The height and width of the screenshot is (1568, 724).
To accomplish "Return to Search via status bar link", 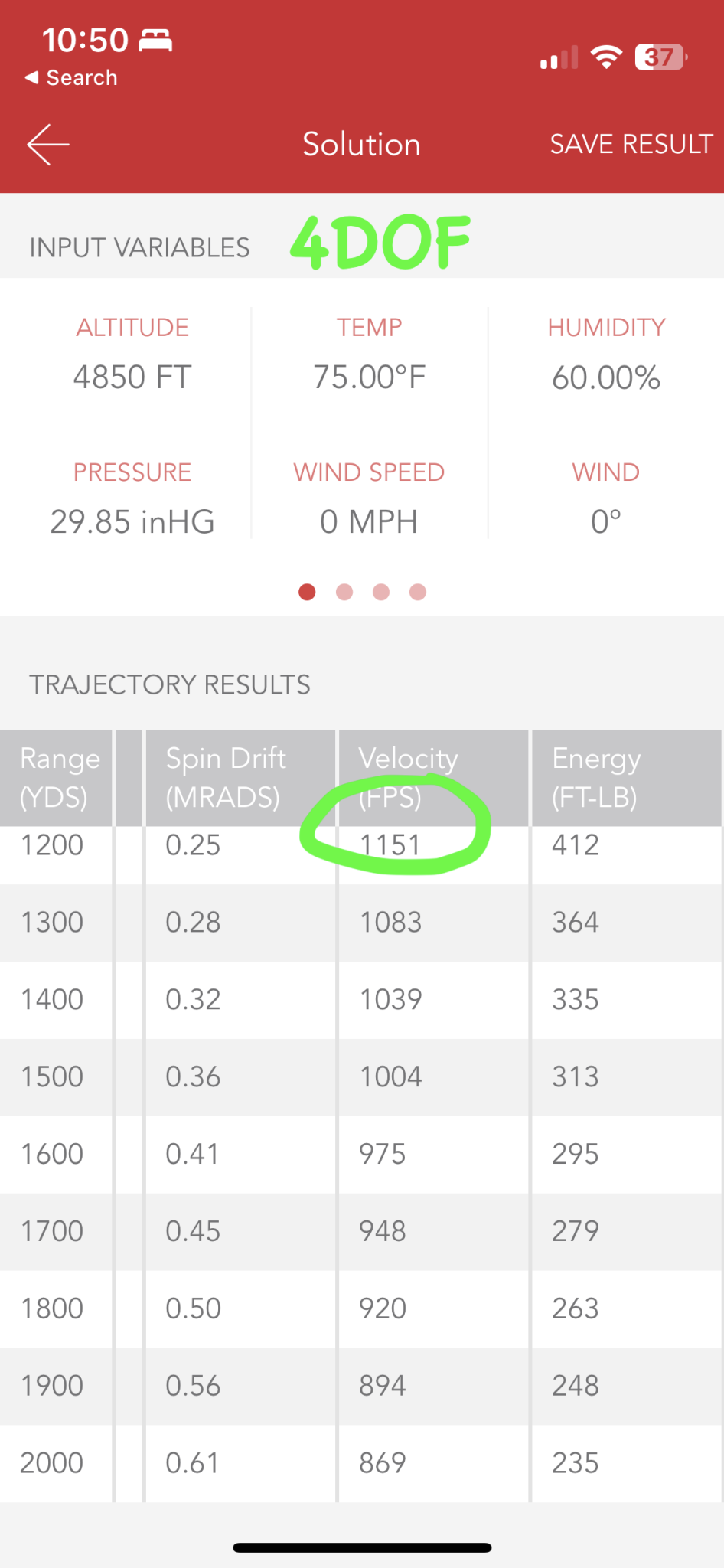I will [71, 77].
